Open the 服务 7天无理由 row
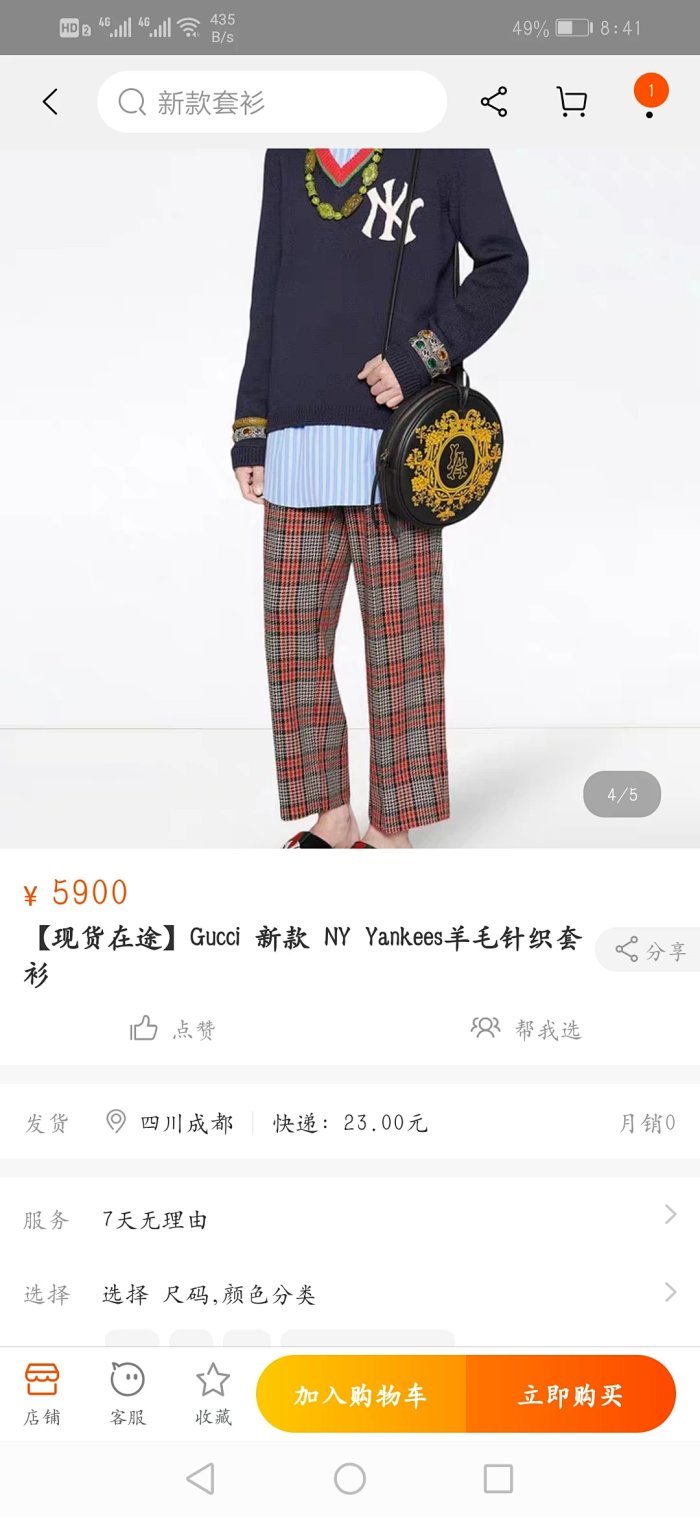The image size is (700, 1517). [350, 1219]
